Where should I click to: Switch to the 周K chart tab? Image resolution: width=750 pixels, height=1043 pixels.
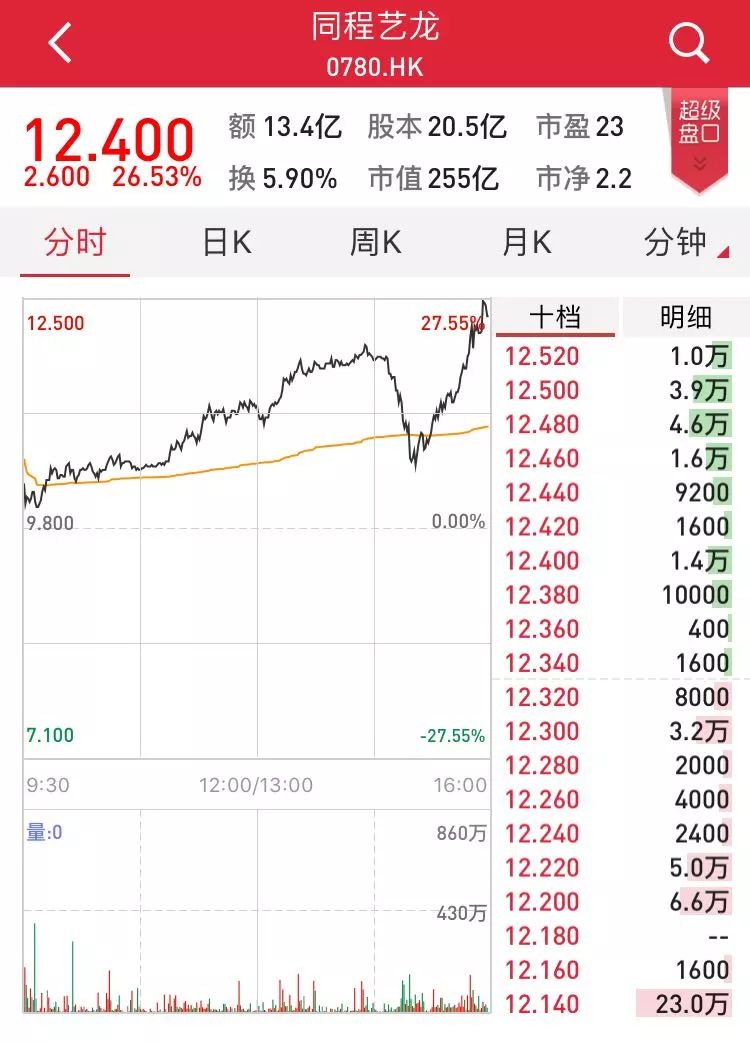(x=375, y=243)
